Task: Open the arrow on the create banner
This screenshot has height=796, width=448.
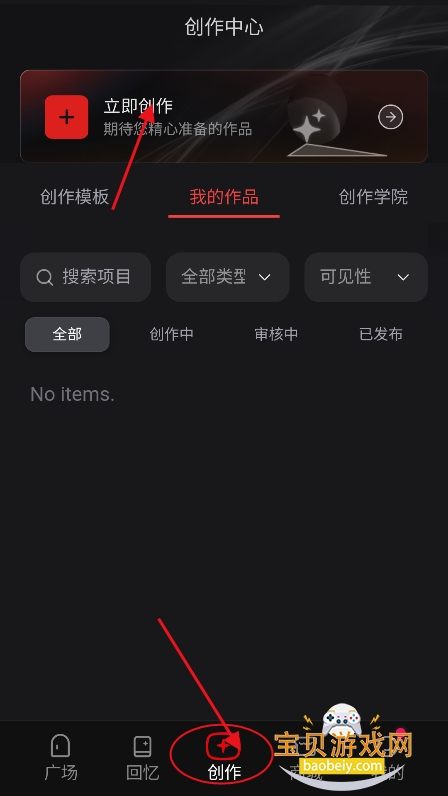Action: click(391, 117)
